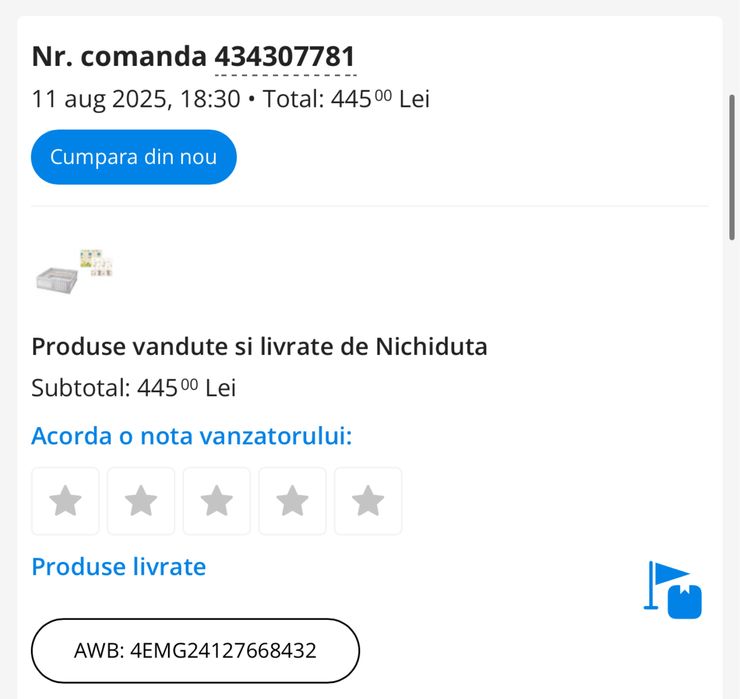
Task: Award the seller five stars
Action: [x=368, y=501]
